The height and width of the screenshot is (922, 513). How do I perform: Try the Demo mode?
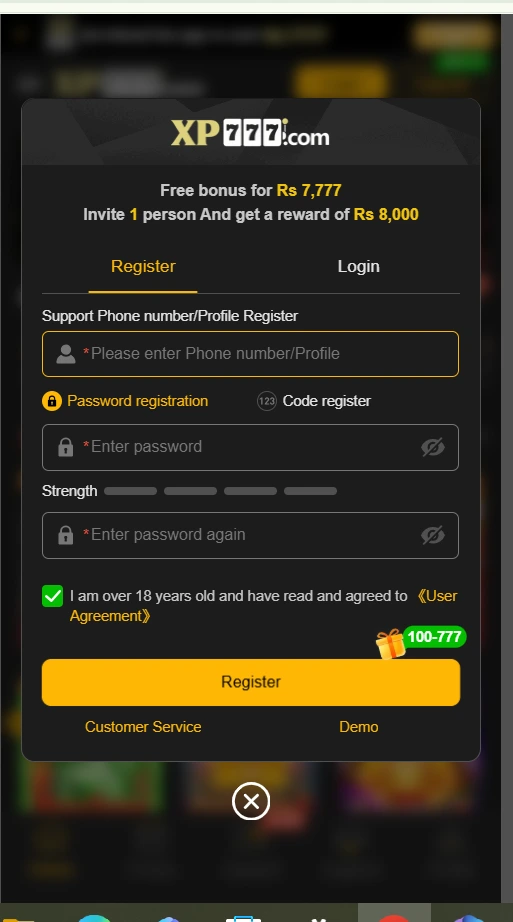[x=358, y=727]
